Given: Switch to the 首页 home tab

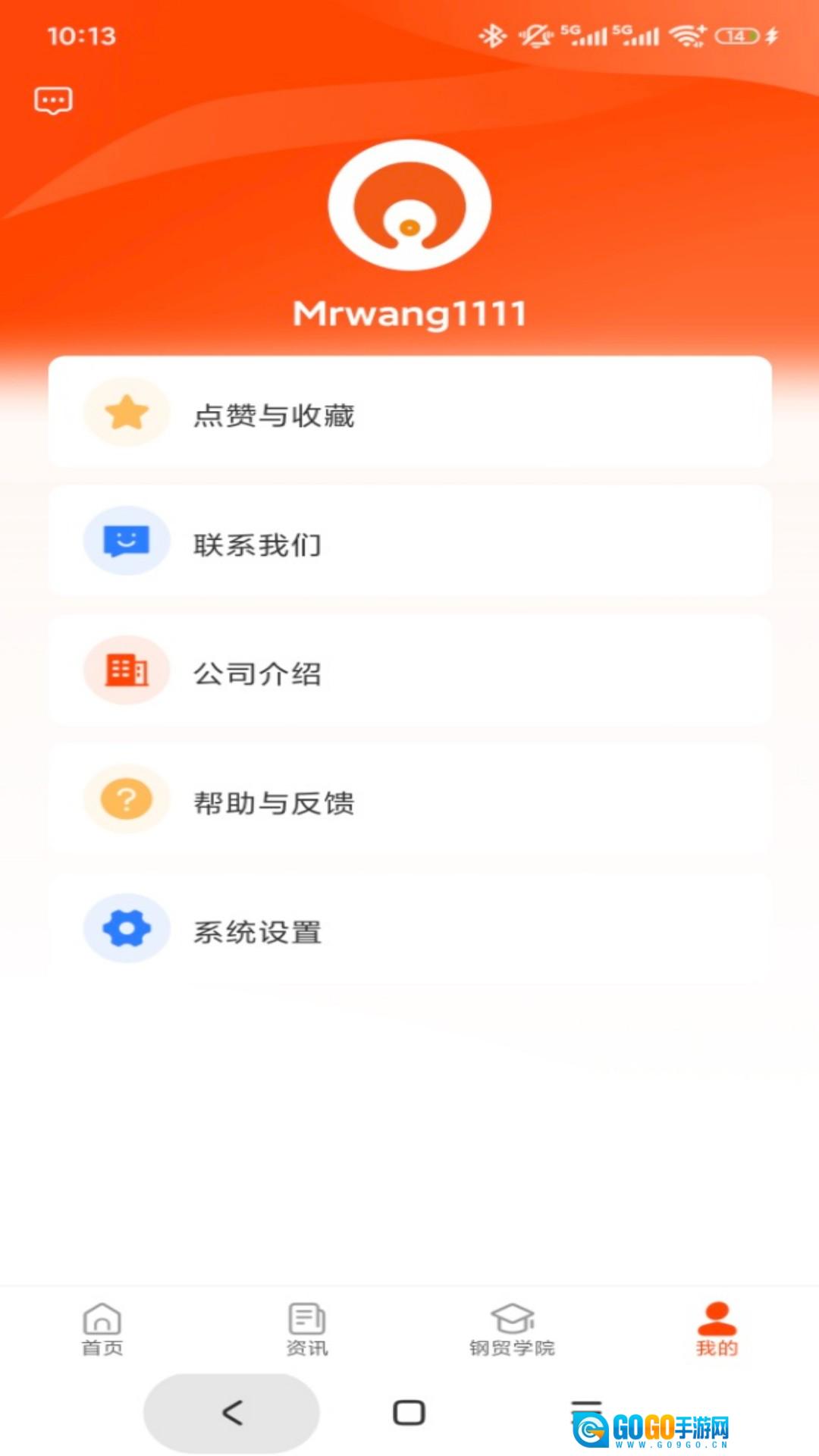Looking at the screenshot, I should (x=102, y=1329).
